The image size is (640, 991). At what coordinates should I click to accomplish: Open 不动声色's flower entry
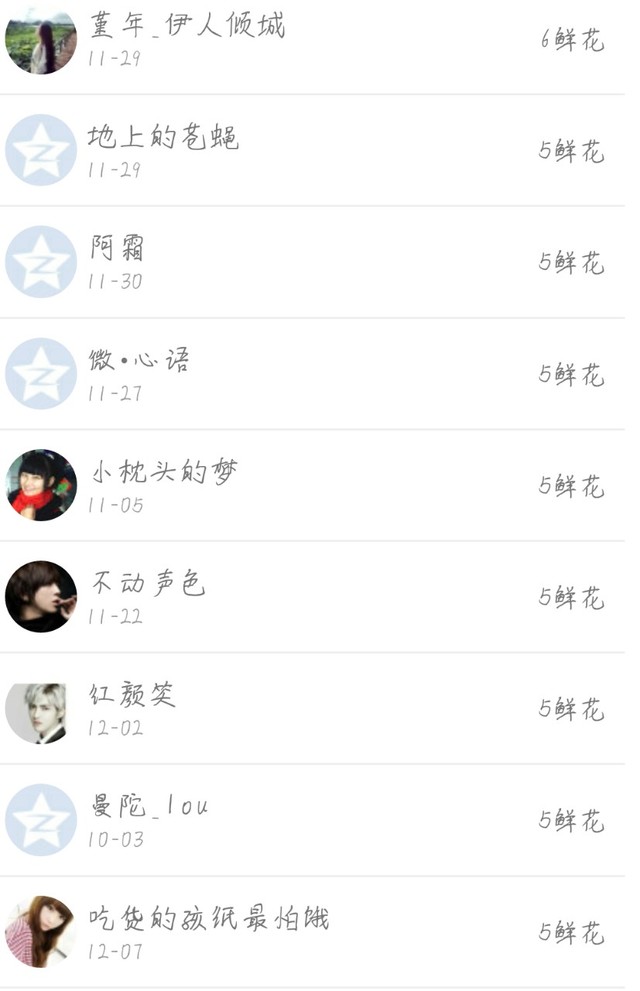[313, 597]
